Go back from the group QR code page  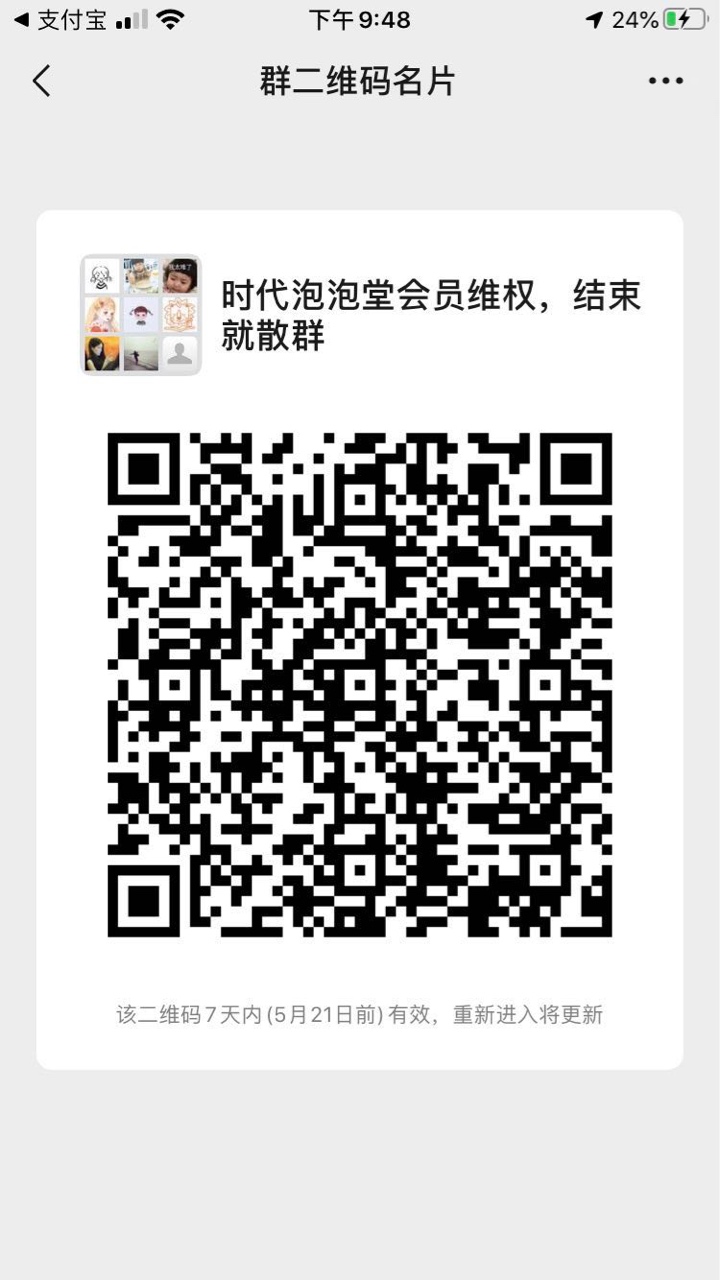coord(41,81)
